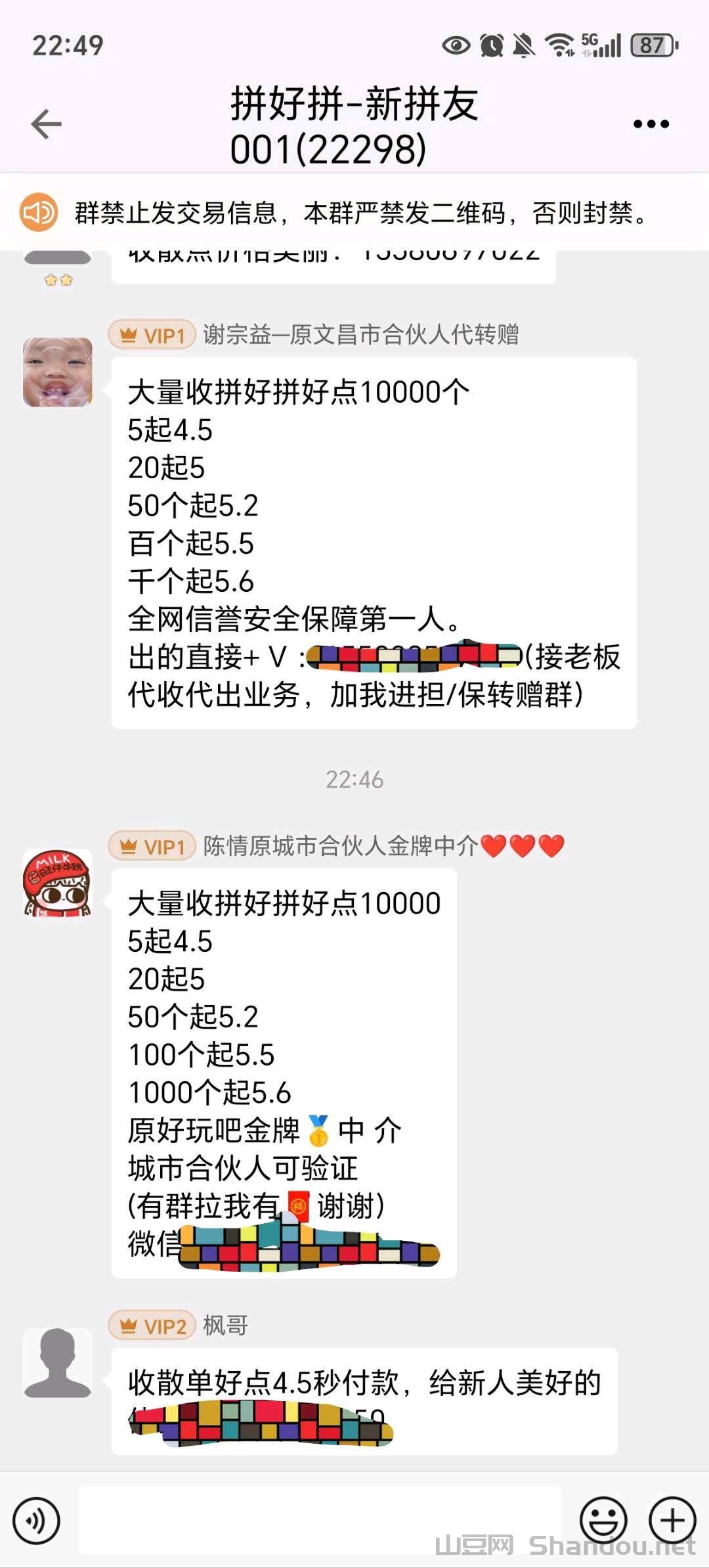This screenshot has height=1568, width=709.
Task: Open the three-dot group menu
Action: 651,124
